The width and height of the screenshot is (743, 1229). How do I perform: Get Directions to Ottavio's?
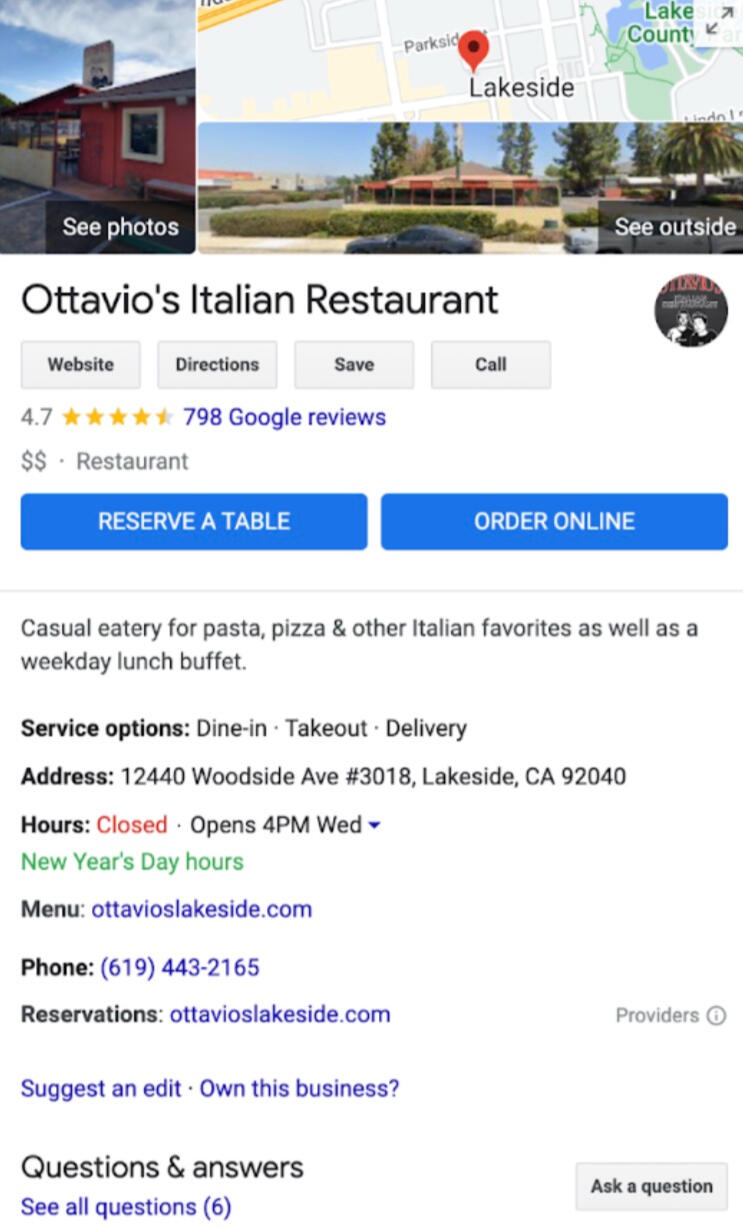tap(217, 365)
